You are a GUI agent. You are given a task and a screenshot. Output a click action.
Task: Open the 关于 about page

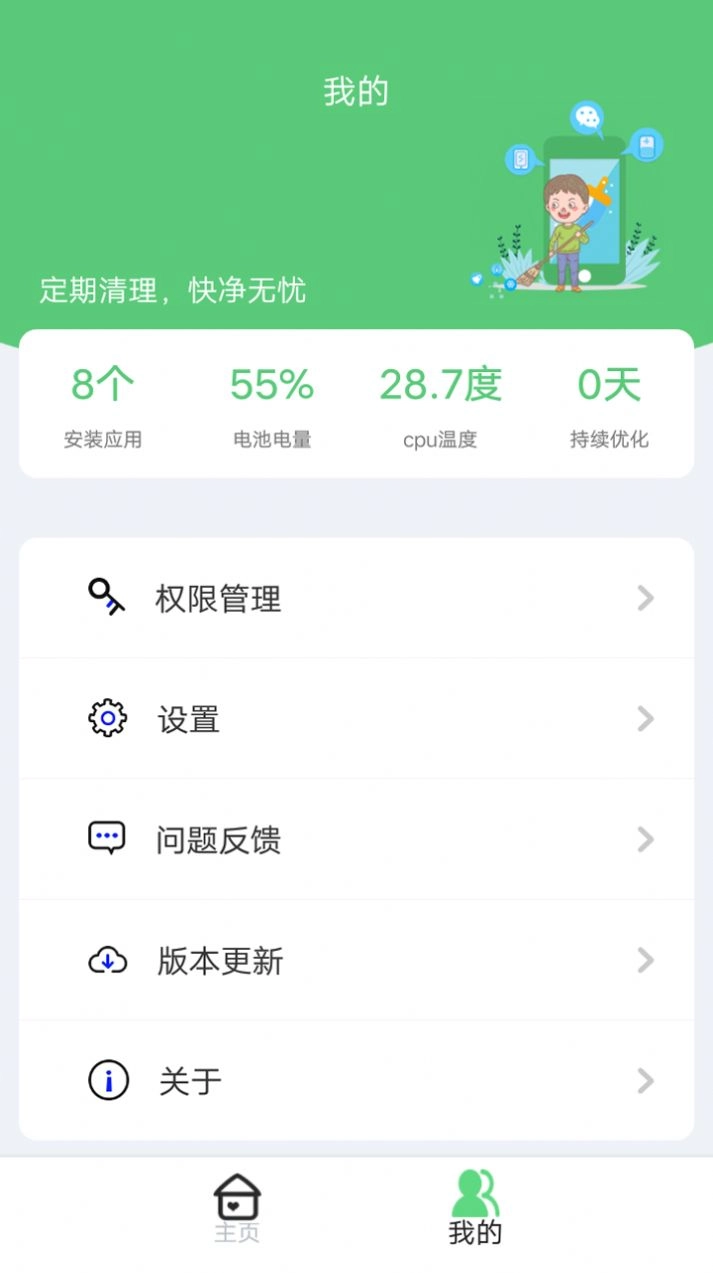(356, 1081)
